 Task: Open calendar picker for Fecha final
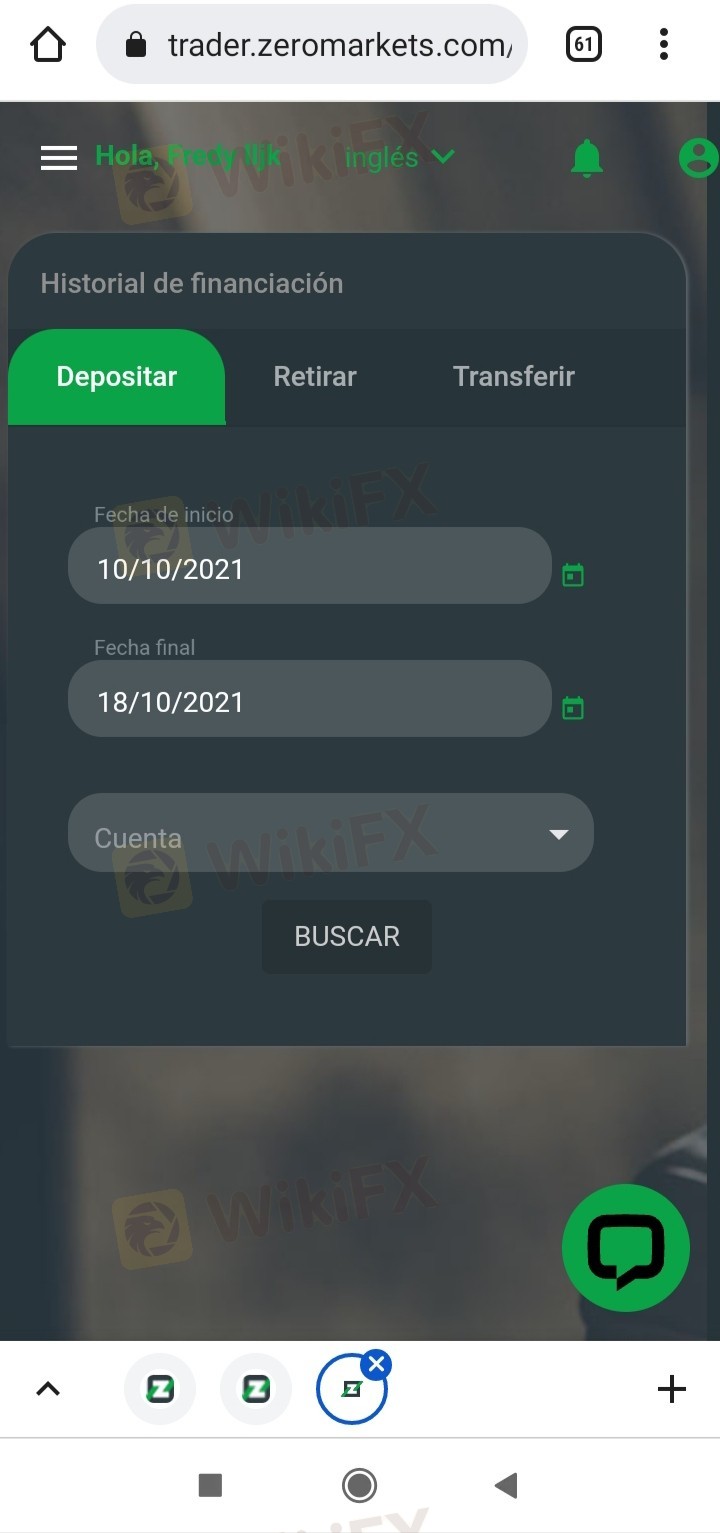573,708
